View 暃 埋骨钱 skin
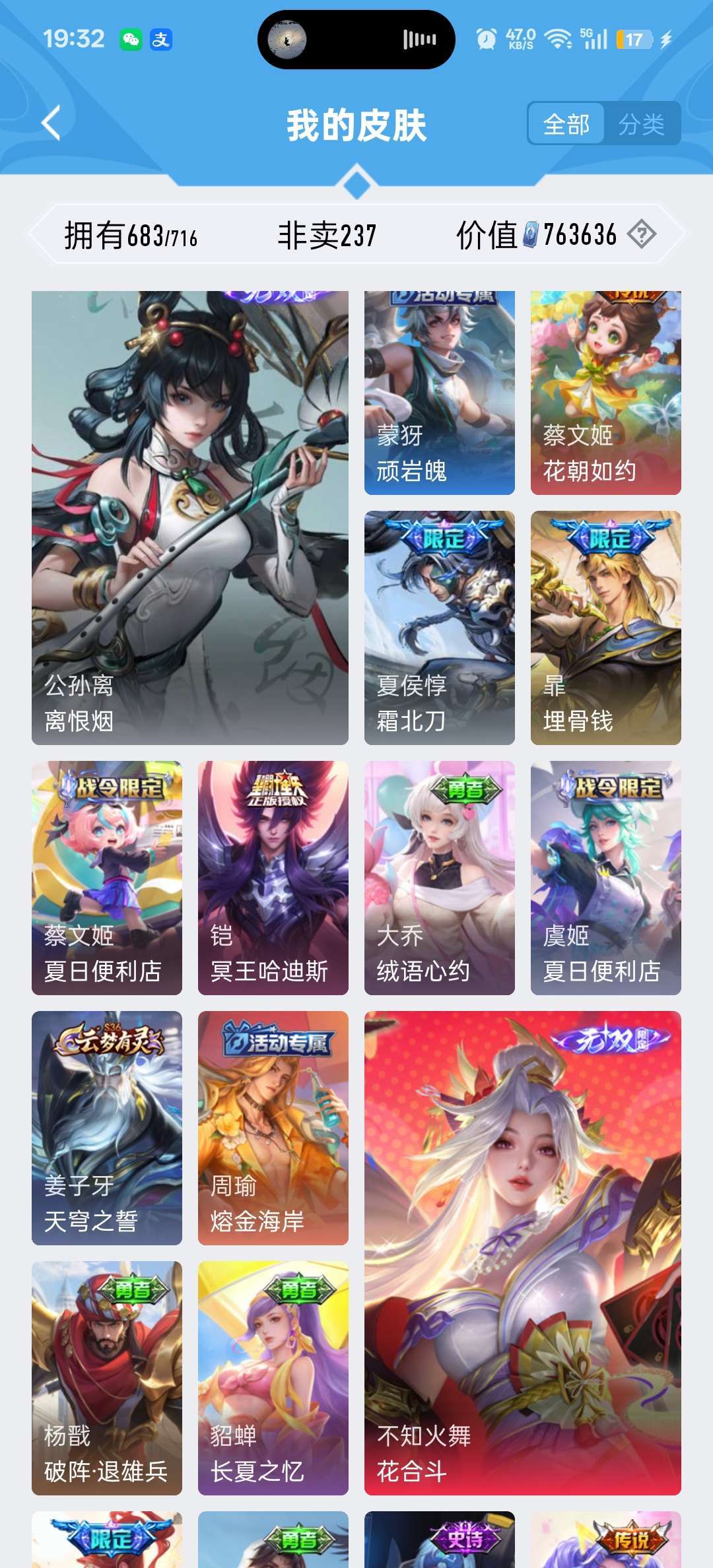The height and width of the screenshot is (1568, 713). tap(606, 628)
